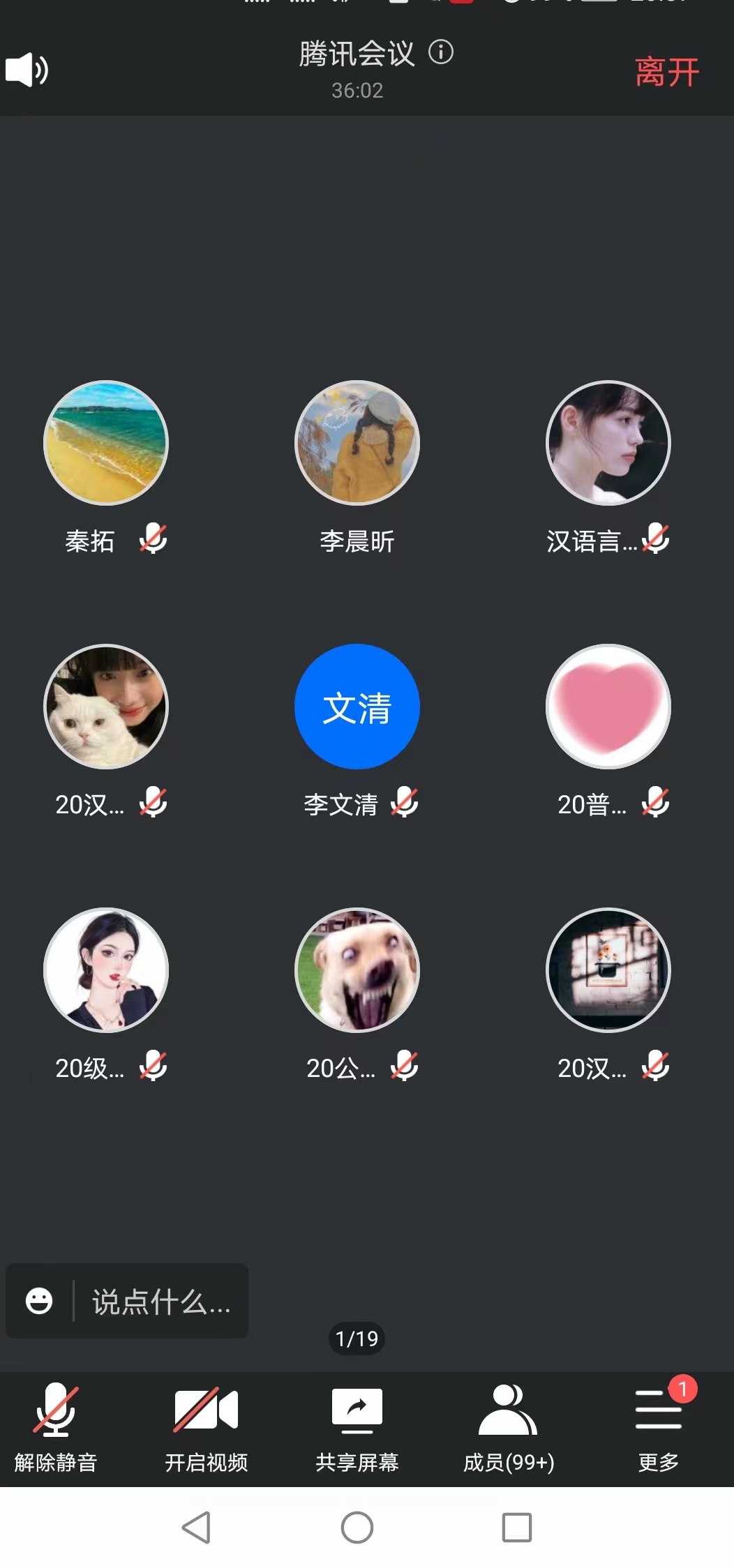Go back using system back button

[196, 1528]
